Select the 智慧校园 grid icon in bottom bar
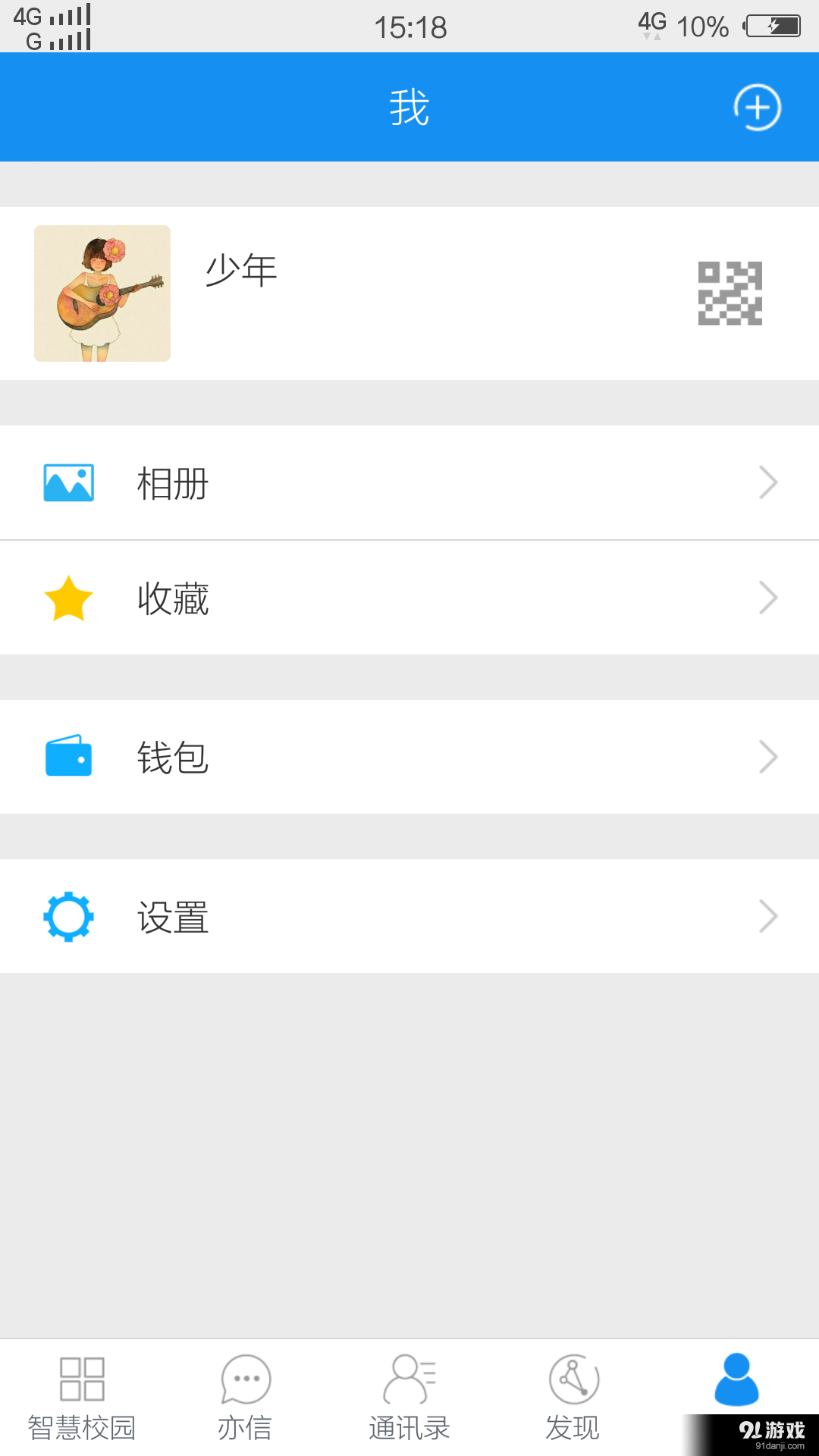Screen dimensions: 819x1456 82,1380
